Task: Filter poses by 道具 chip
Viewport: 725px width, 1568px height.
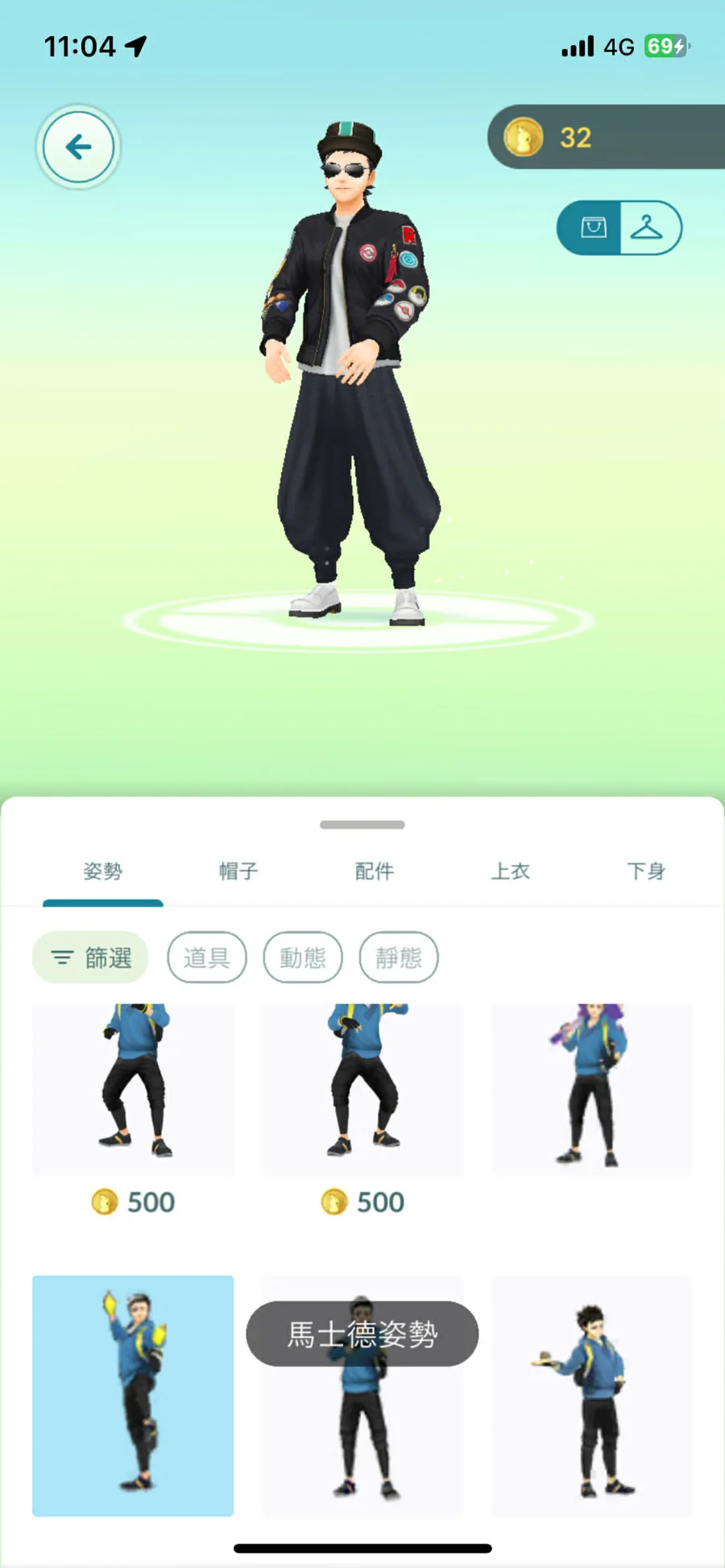Action: (207, 958)
